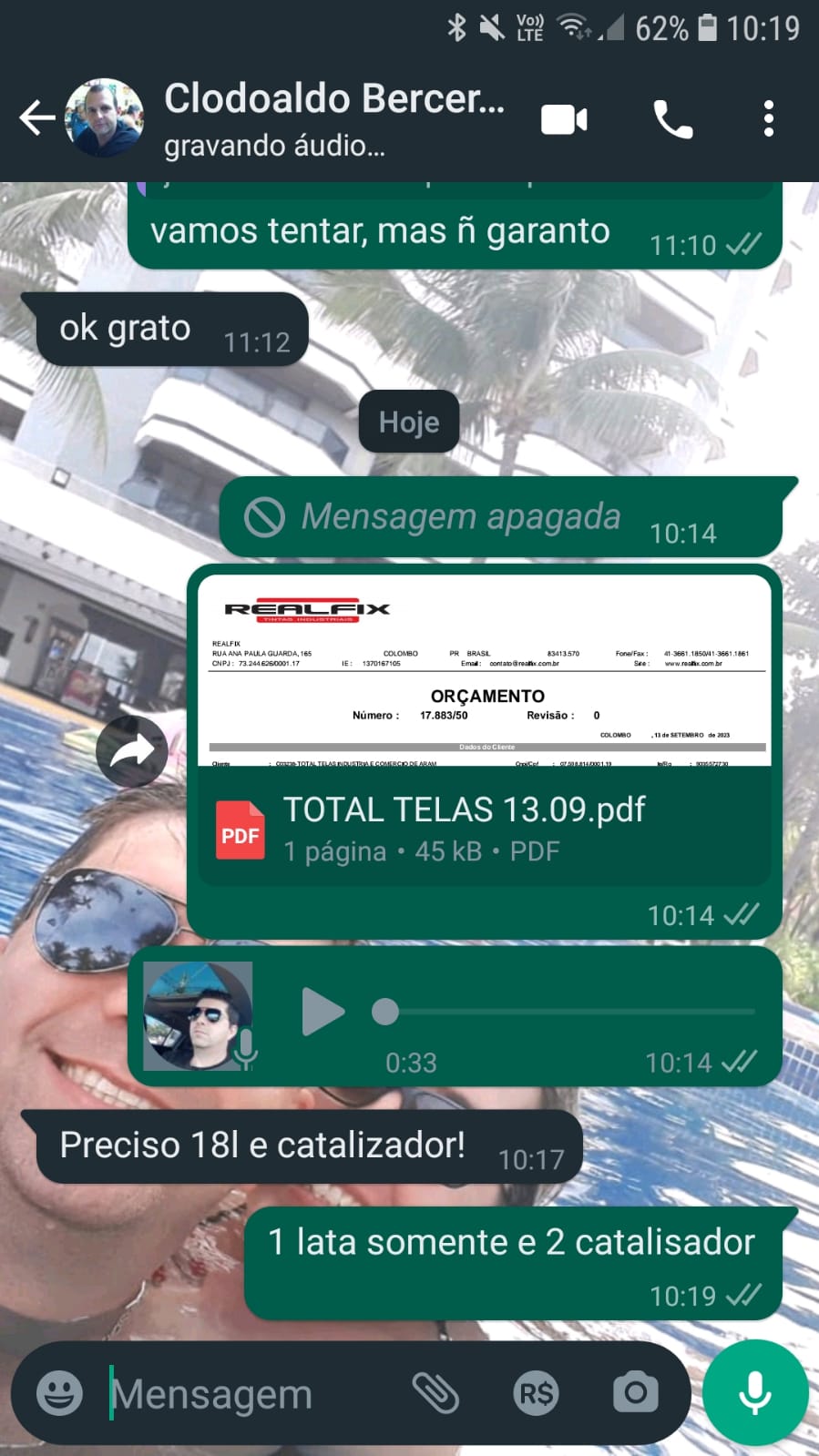The height and width of the screenshot is (1456, 819).
Task: Open the emoji picker
Action: pos(59,1393)
